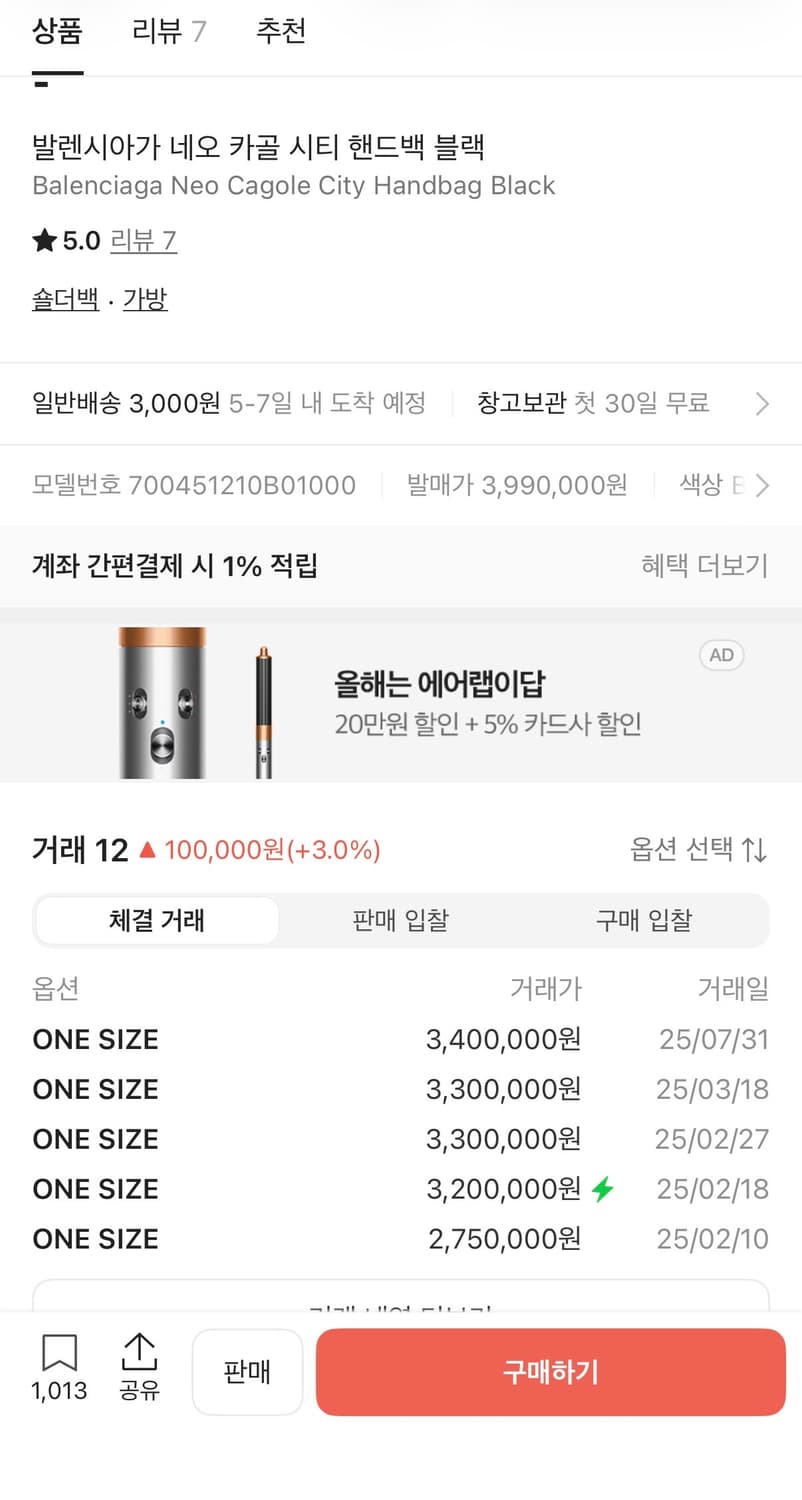Switch to the 리뷰 7 tab
Screen dimensions: 802x1500
tap(166, 31)
